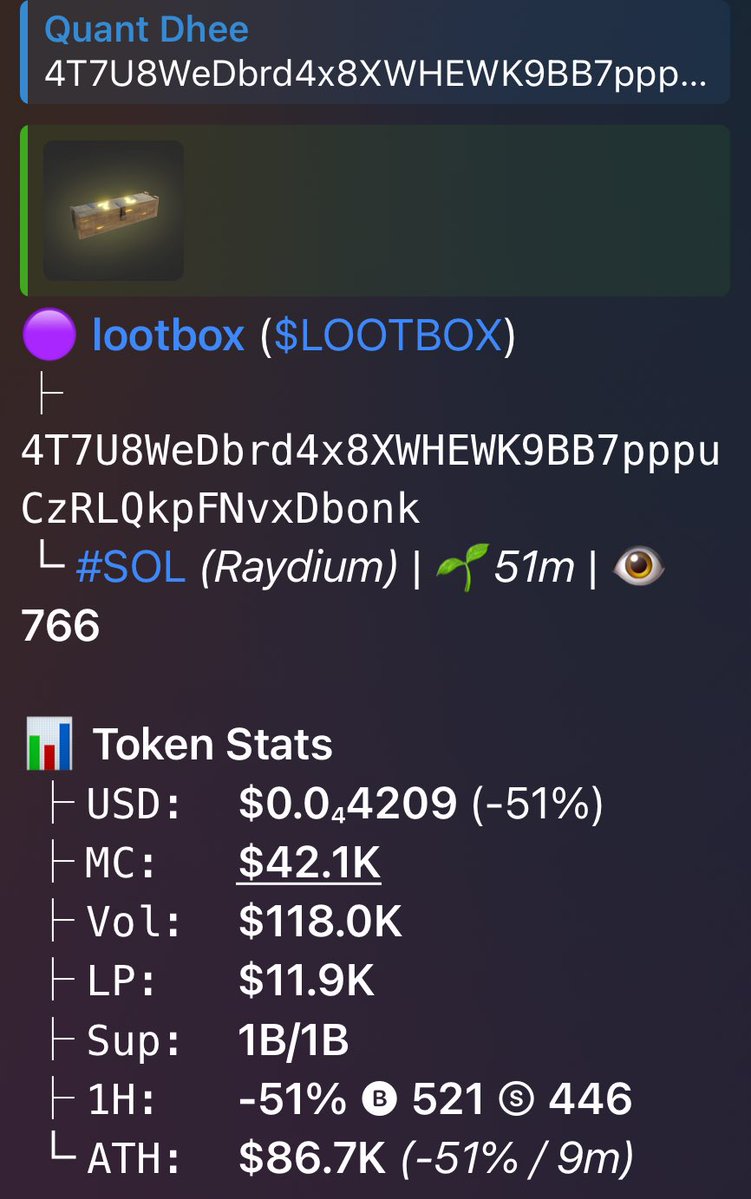
Task: Tap the $LOOTBOX ticker link
Action: click(388, 336)
